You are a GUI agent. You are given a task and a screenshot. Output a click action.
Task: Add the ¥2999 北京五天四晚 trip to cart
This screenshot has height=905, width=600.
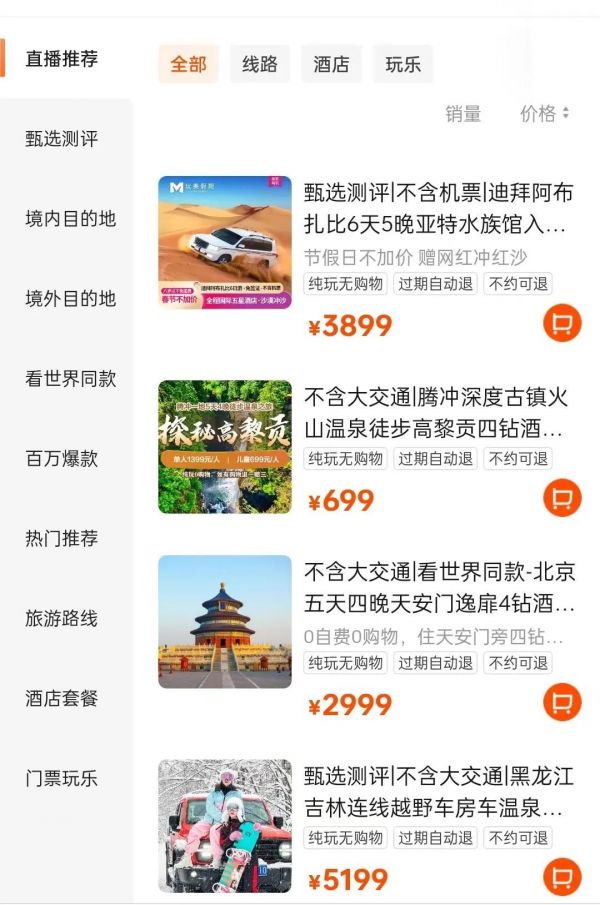(x=562, y=702)
